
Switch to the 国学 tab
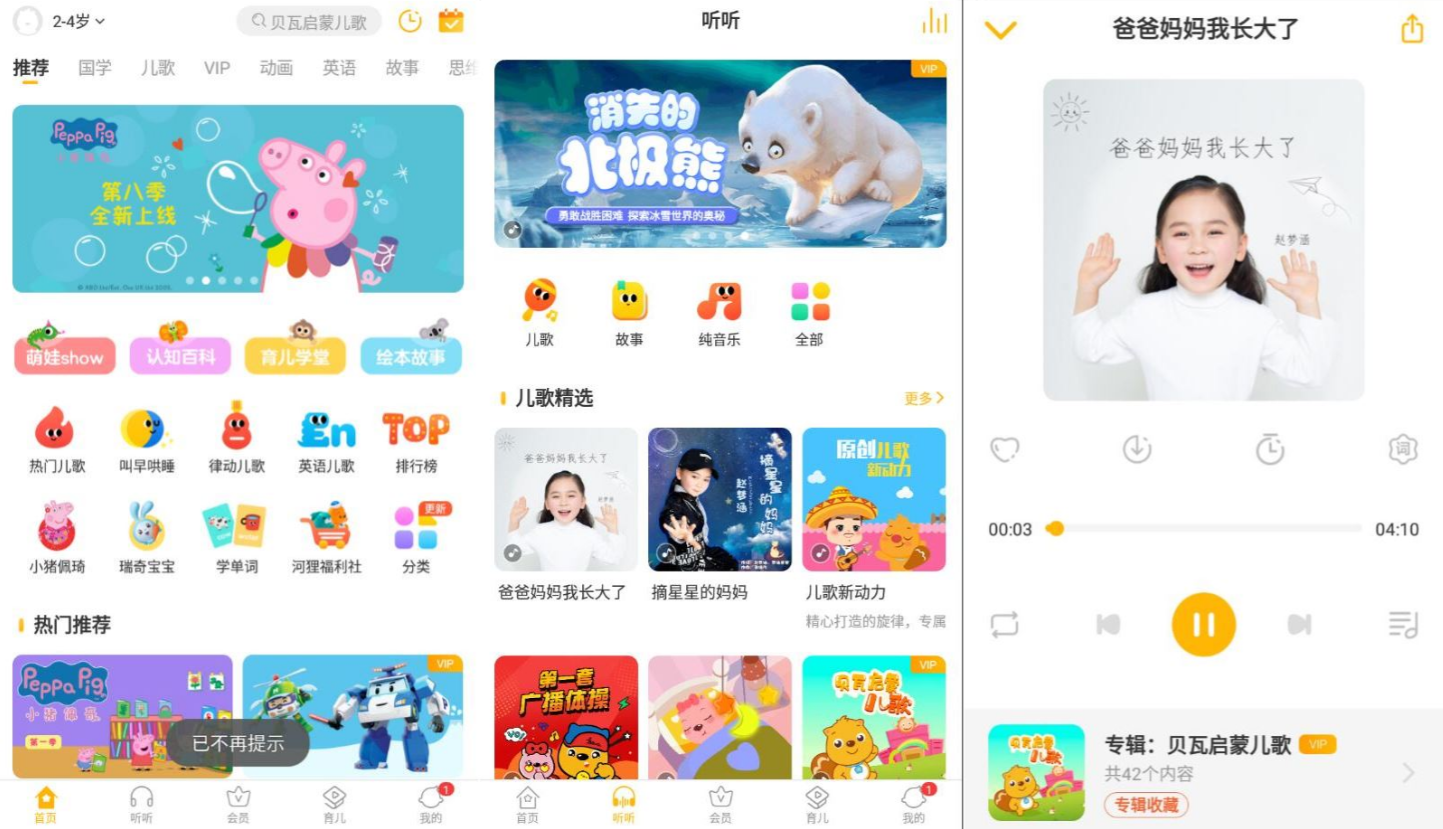[x=95, y=68]
